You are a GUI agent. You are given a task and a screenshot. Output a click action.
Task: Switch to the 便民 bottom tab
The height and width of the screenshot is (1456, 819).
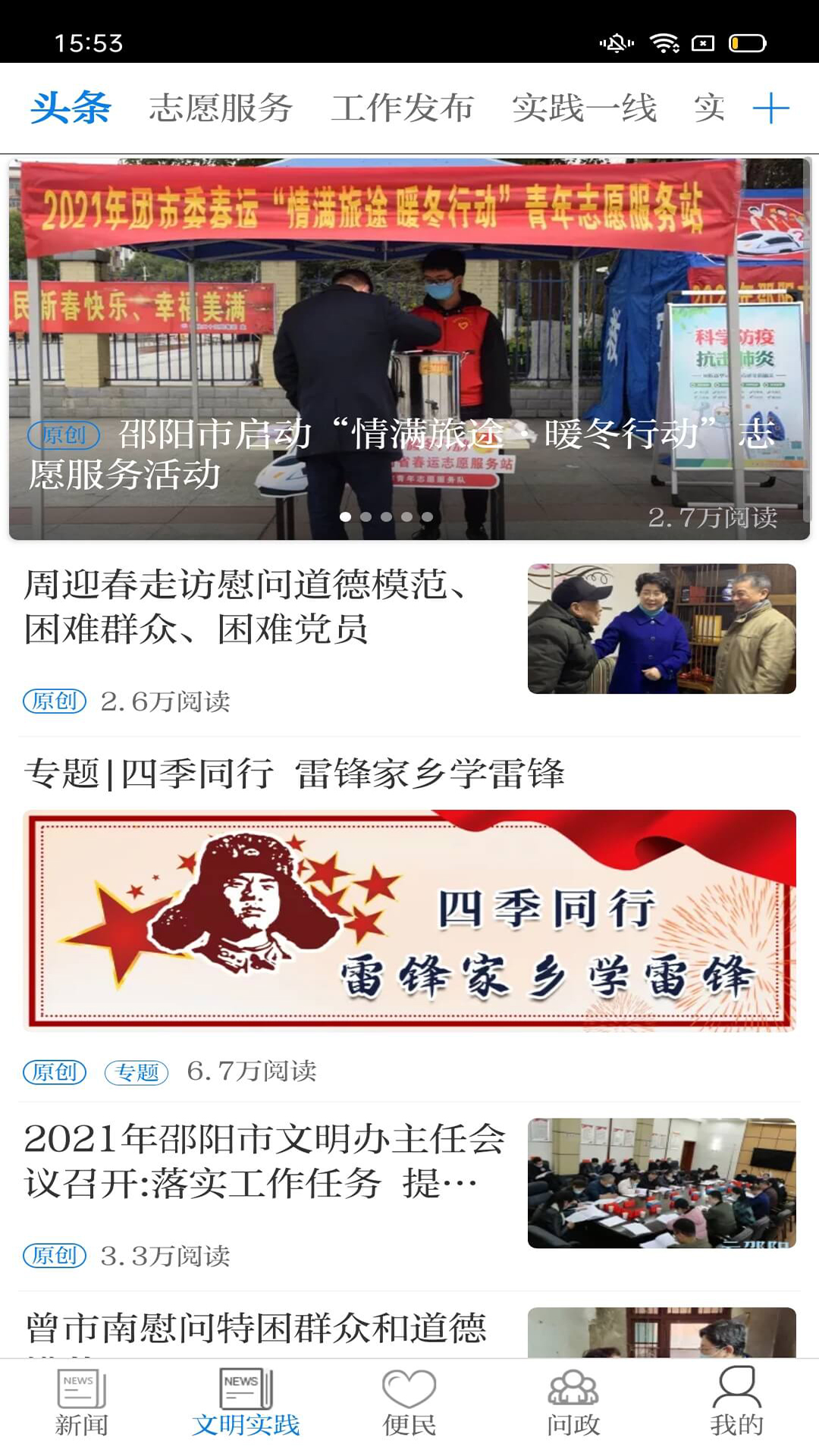tap(409, 1404)
